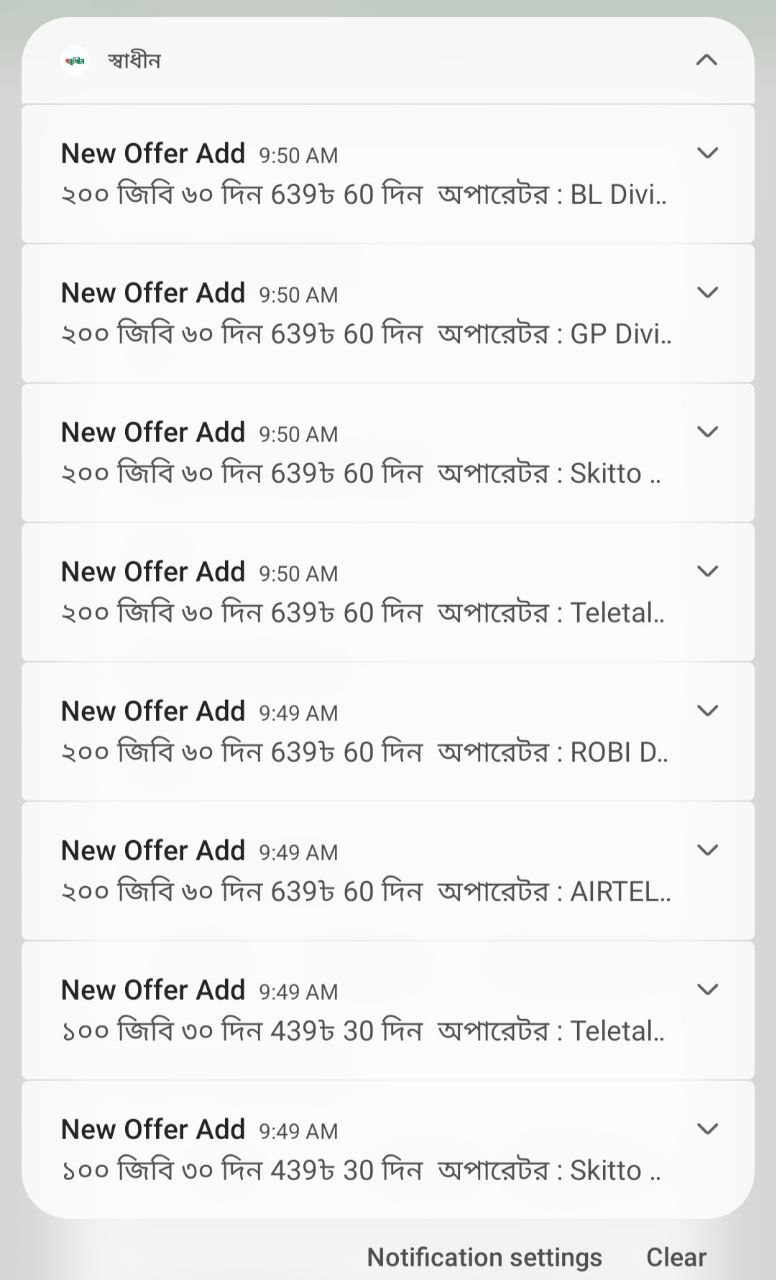
Task: Expand the BL Divi.. offer notification
Action: [707, 153]
